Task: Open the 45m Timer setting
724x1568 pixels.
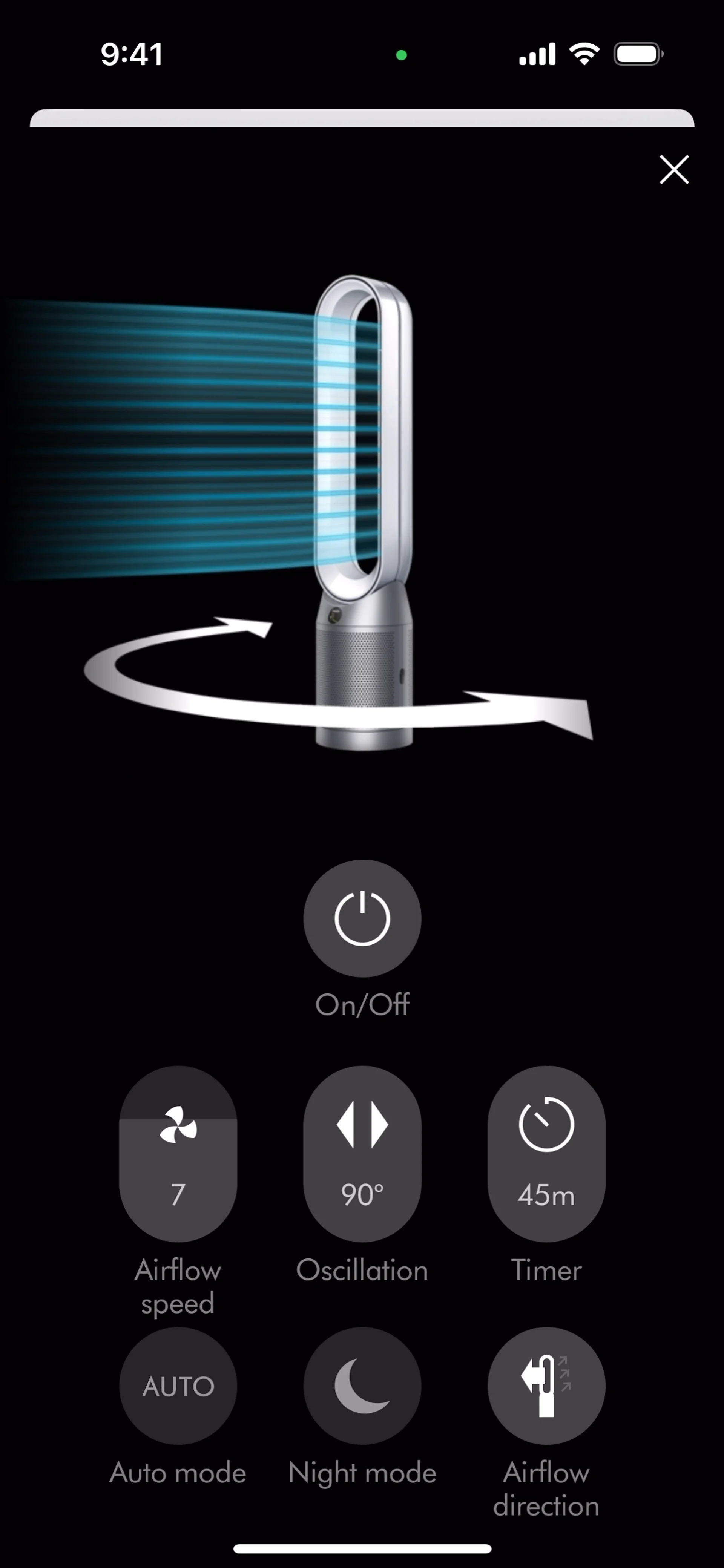Action: [546, 1154]
